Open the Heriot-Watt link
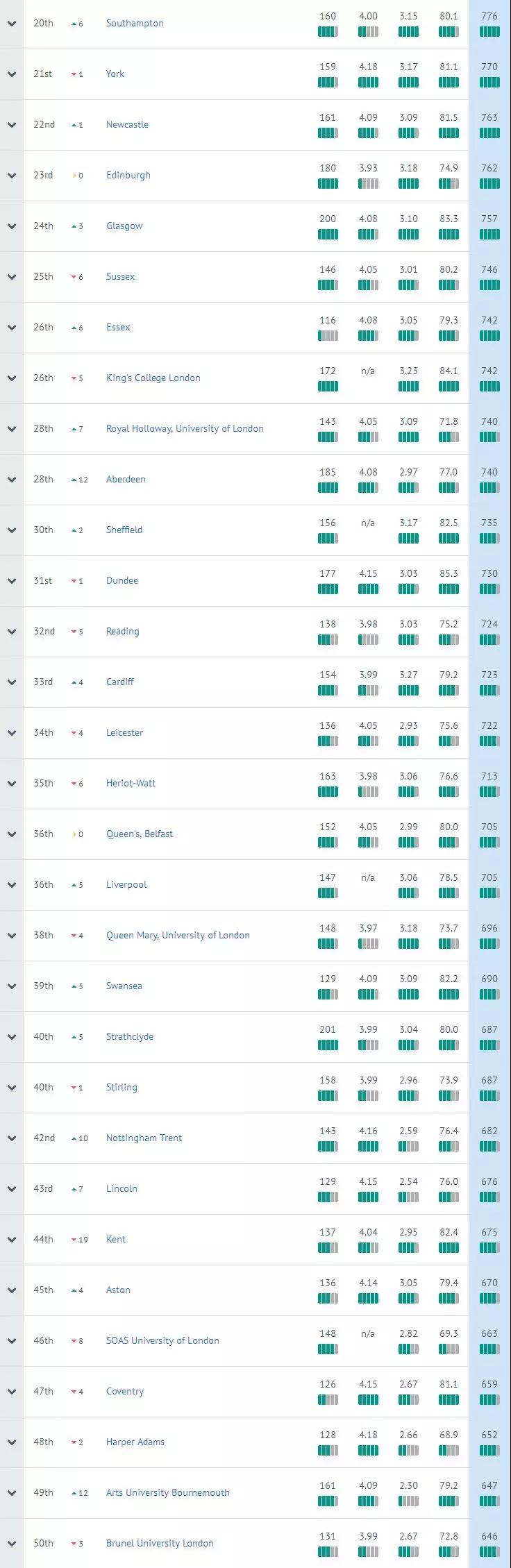Screen dimensions: 511x1568 [131, 783]
